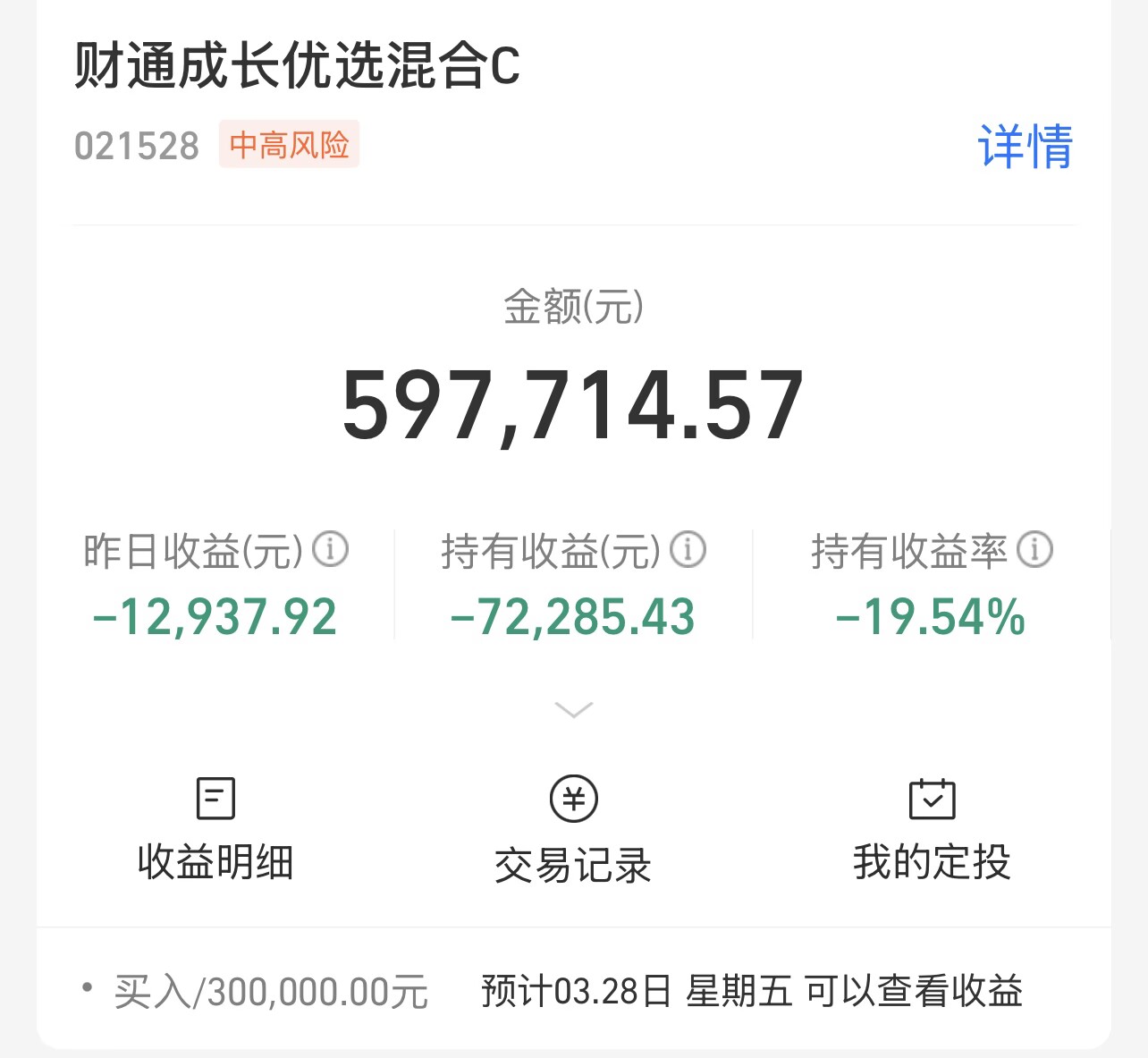
Task: Tap info icon beside 昨日收益(元)
Action: pos(330,549)
